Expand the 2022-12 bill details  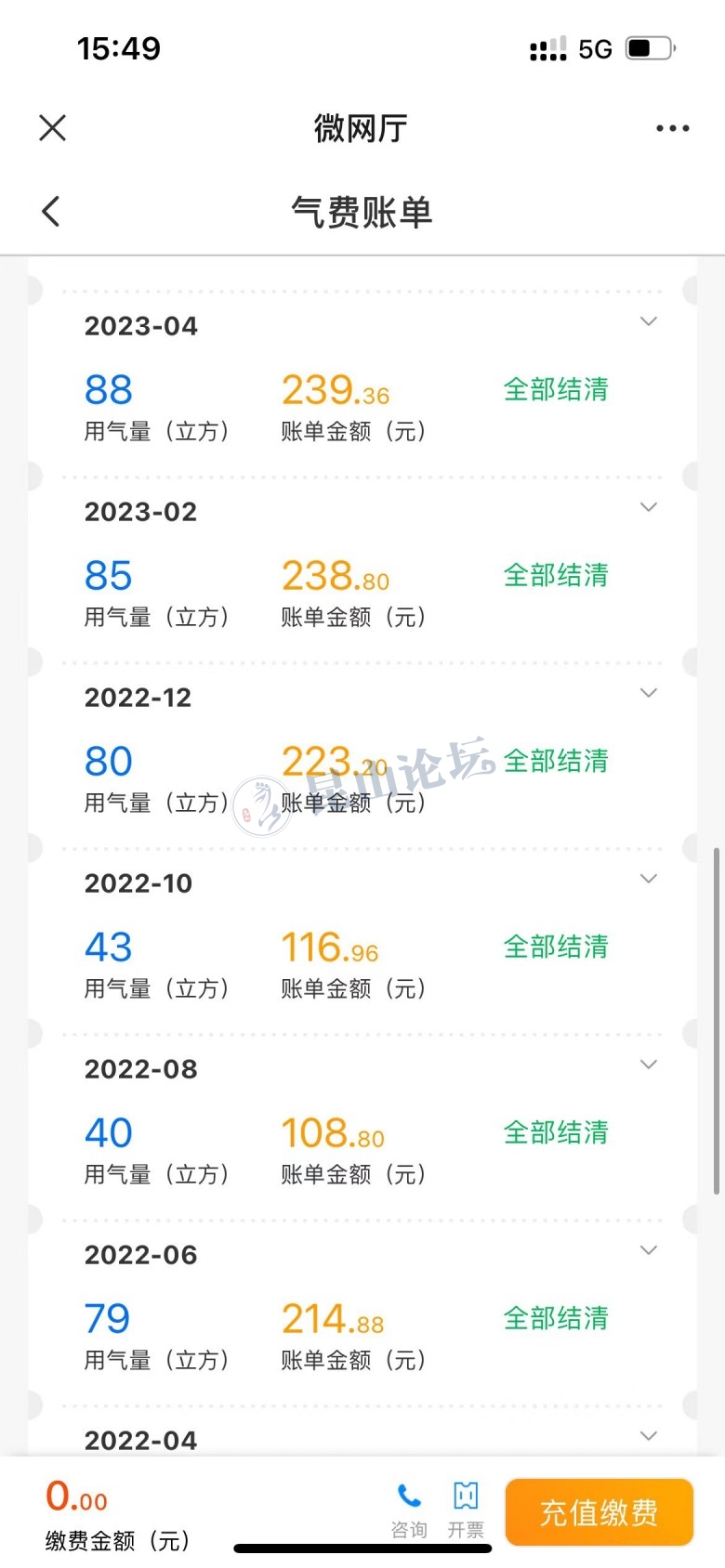coord(649,693)
